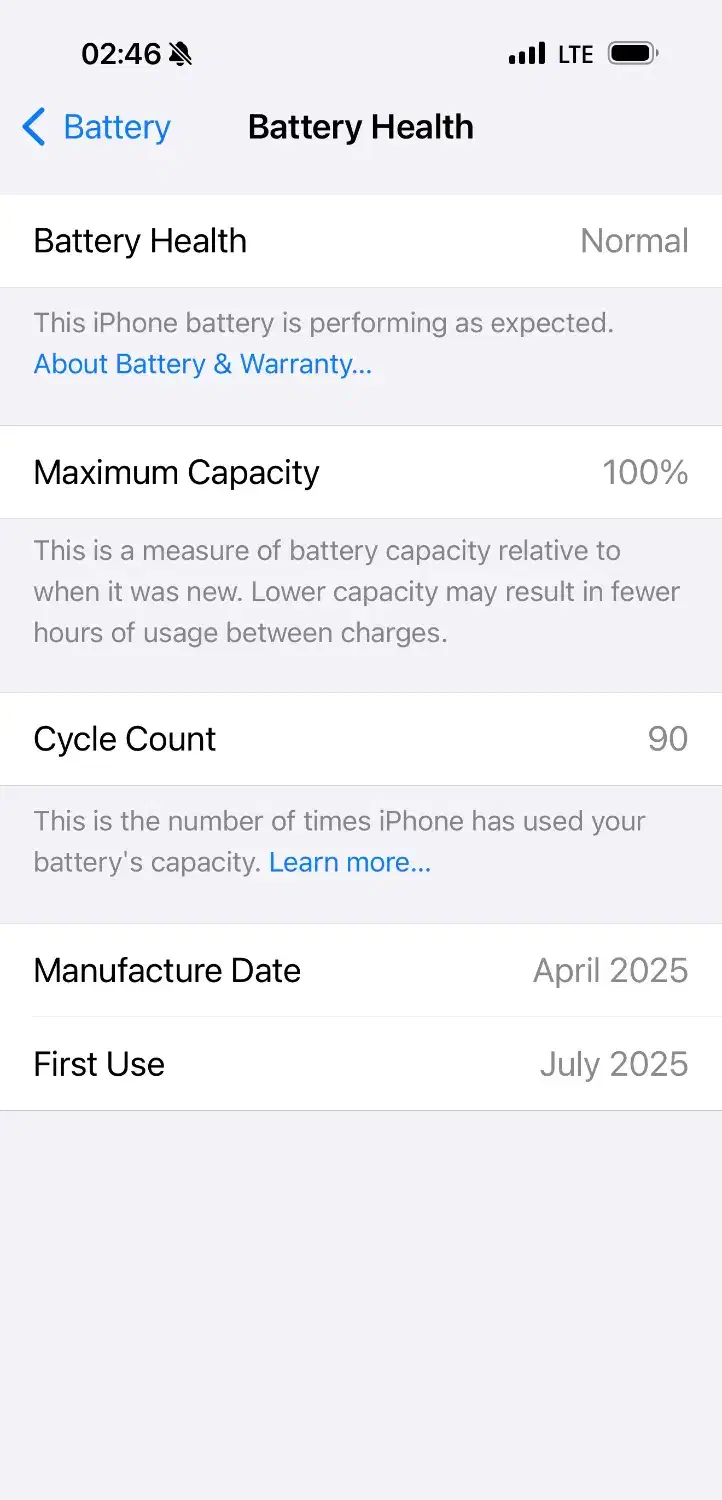The height and width of the screenshot is (1500, 722).
Task: Open About Battery & Warranty link
Action: (204, 364)
